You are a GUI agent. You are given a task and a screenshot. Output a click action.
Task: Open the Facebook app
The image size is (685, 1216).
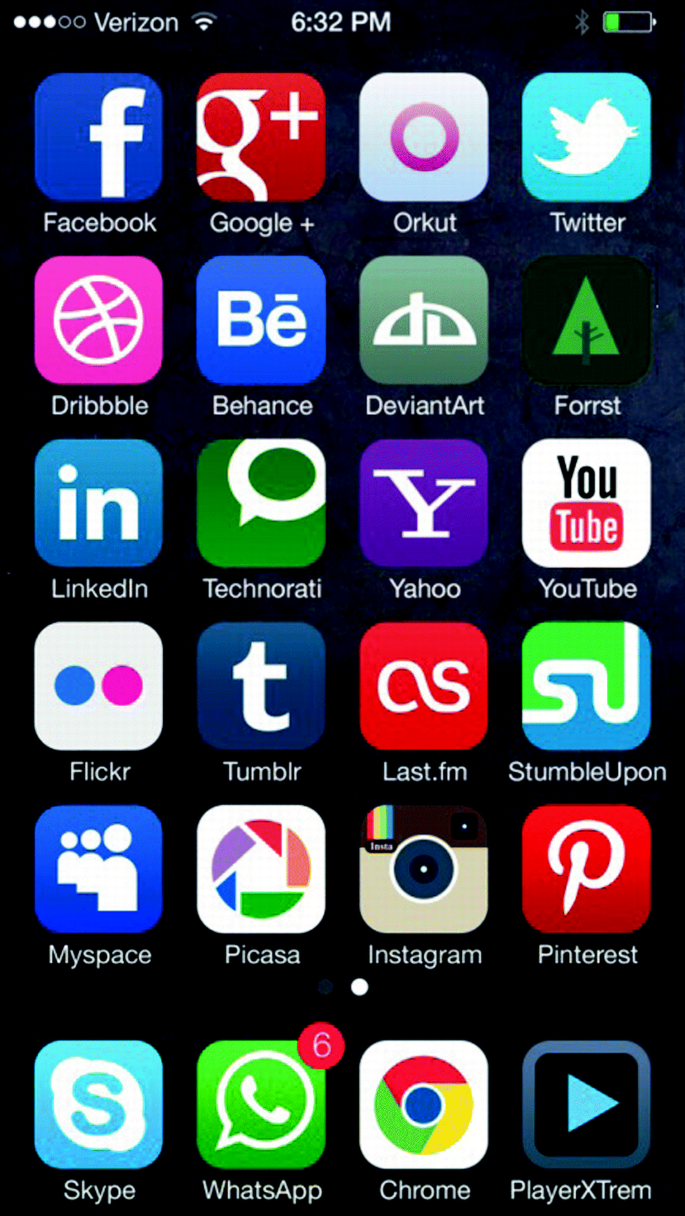98,137
